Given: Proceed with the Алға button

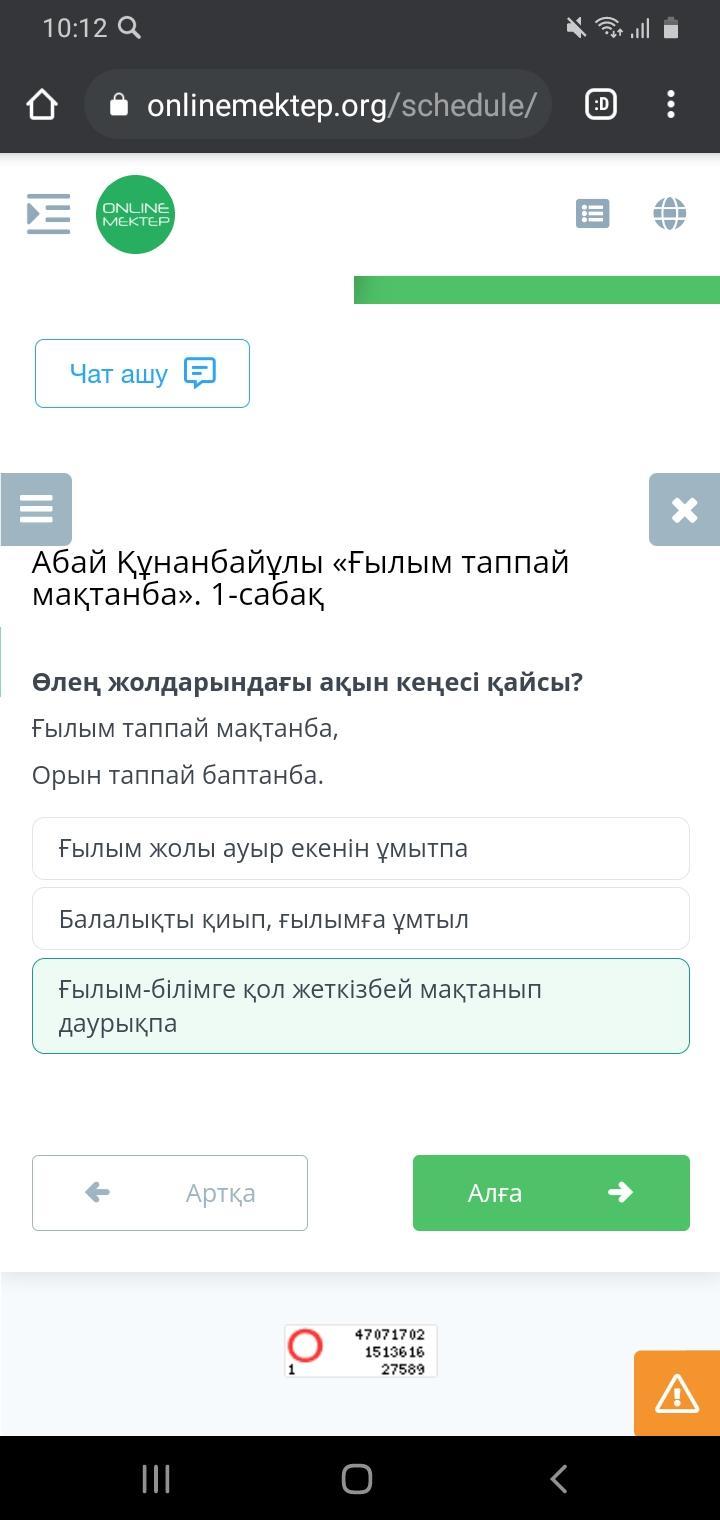Looking at the screenshot, I should coord(551,1192).
